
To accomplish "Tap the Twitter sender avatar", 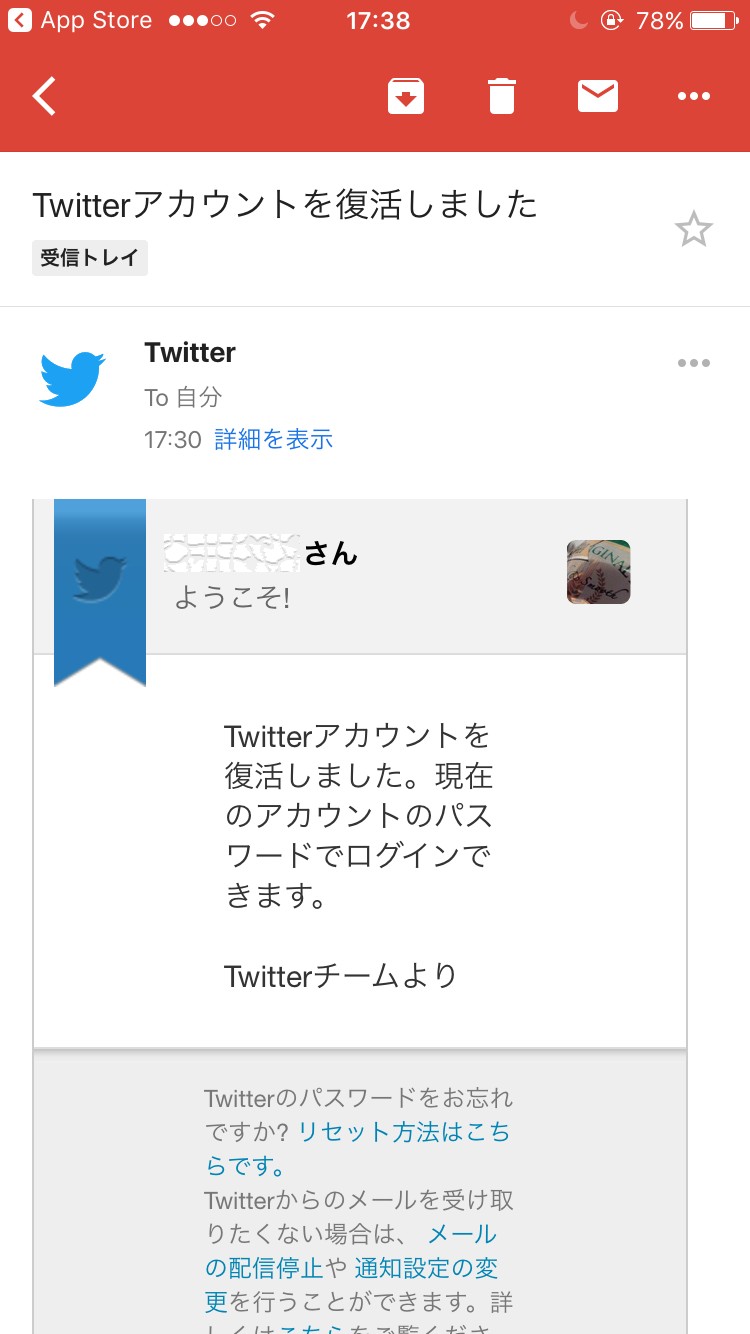I will point(72,378).
